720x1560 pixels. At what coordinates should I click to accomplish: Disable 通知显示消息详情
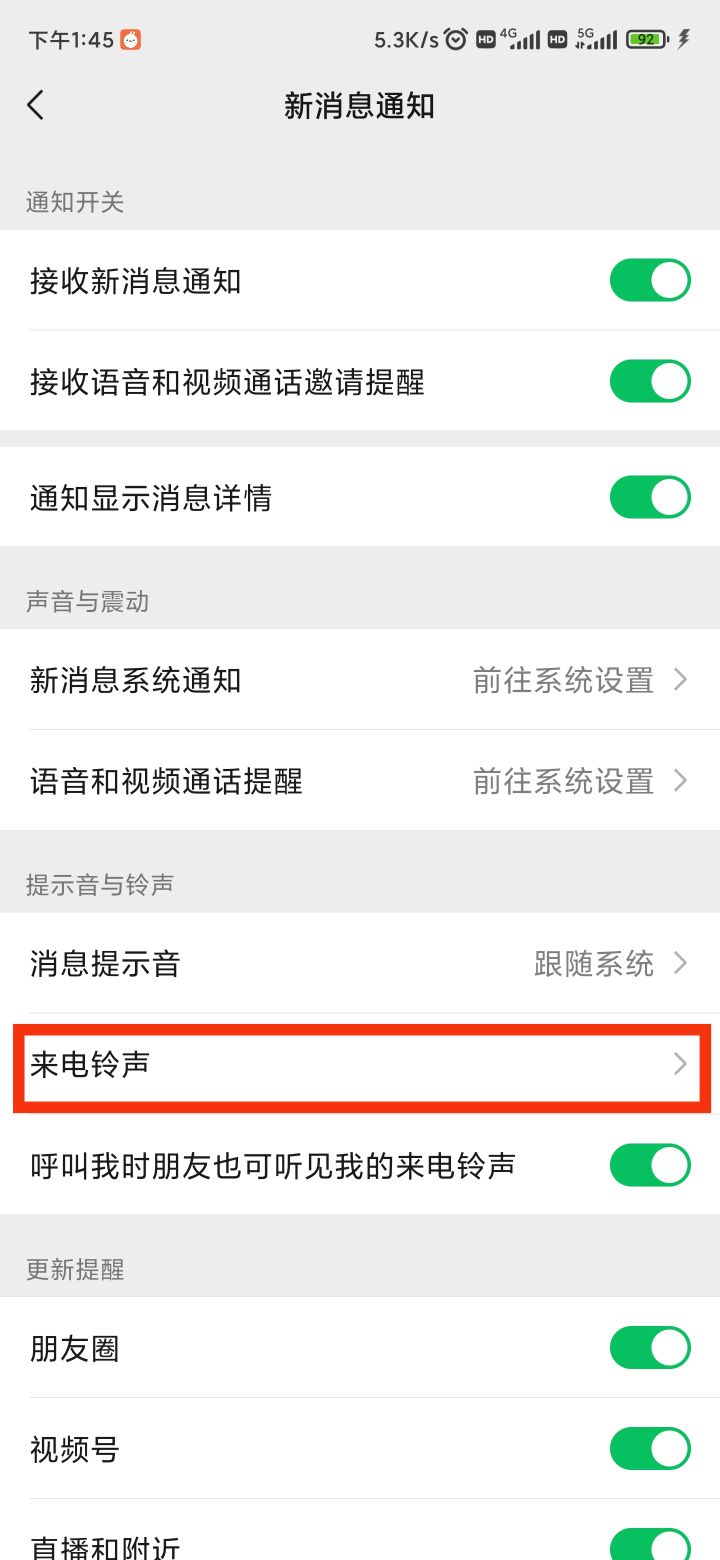pos(650,496)
